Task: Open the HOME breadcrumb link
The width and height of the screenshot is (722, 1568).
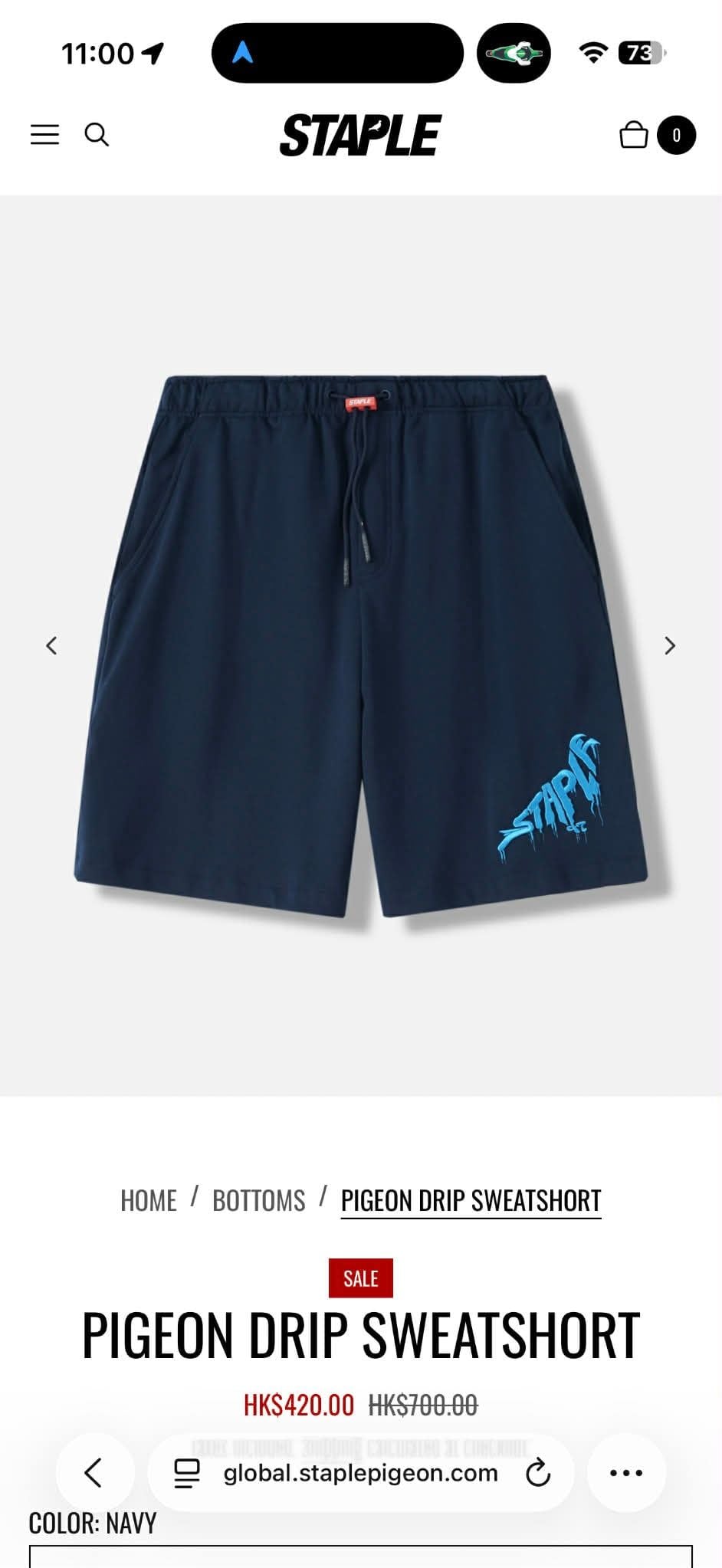Action: (x=149, y=1200)
